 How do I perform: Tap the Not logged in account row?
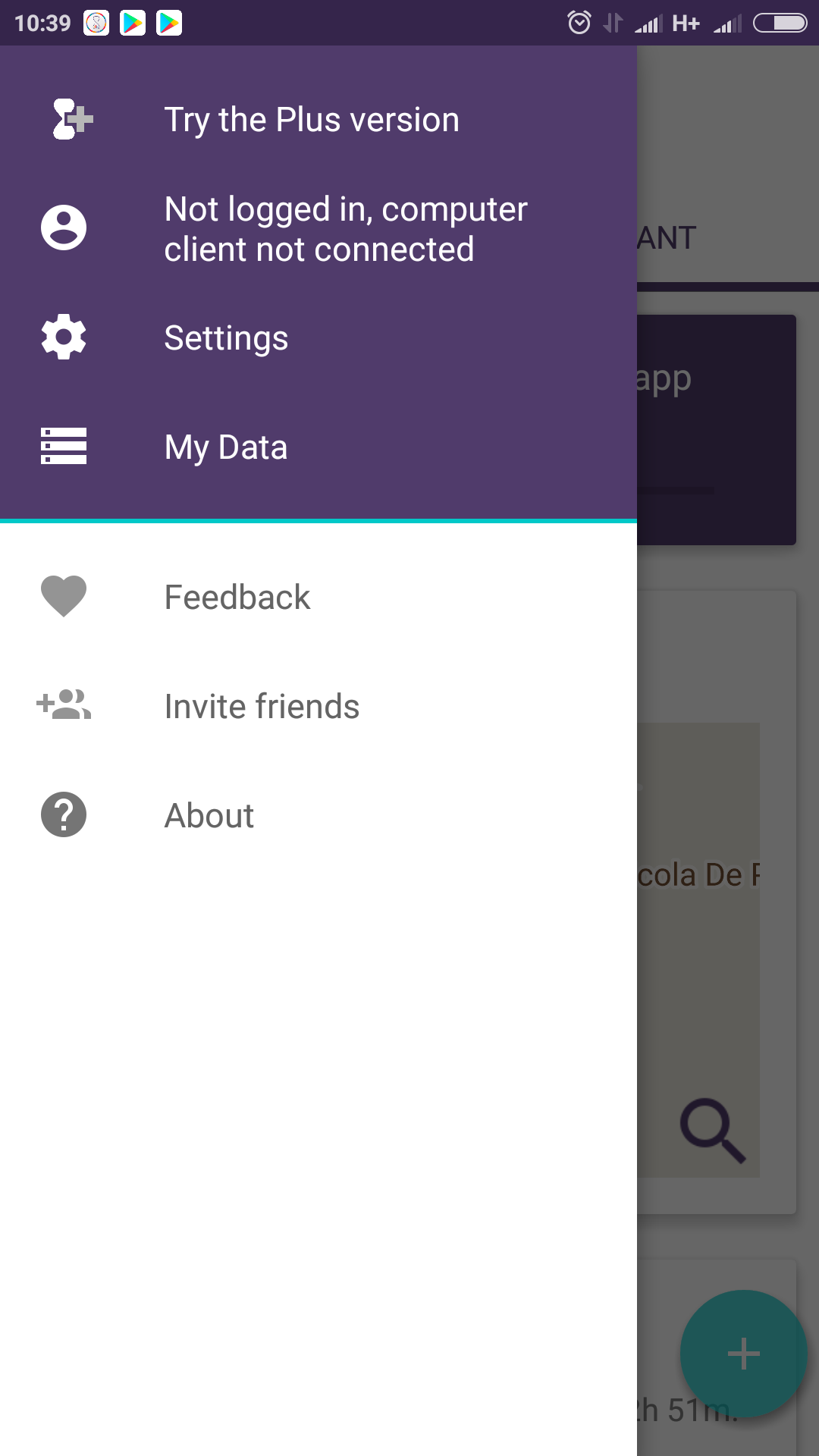(x=318, y=229)
